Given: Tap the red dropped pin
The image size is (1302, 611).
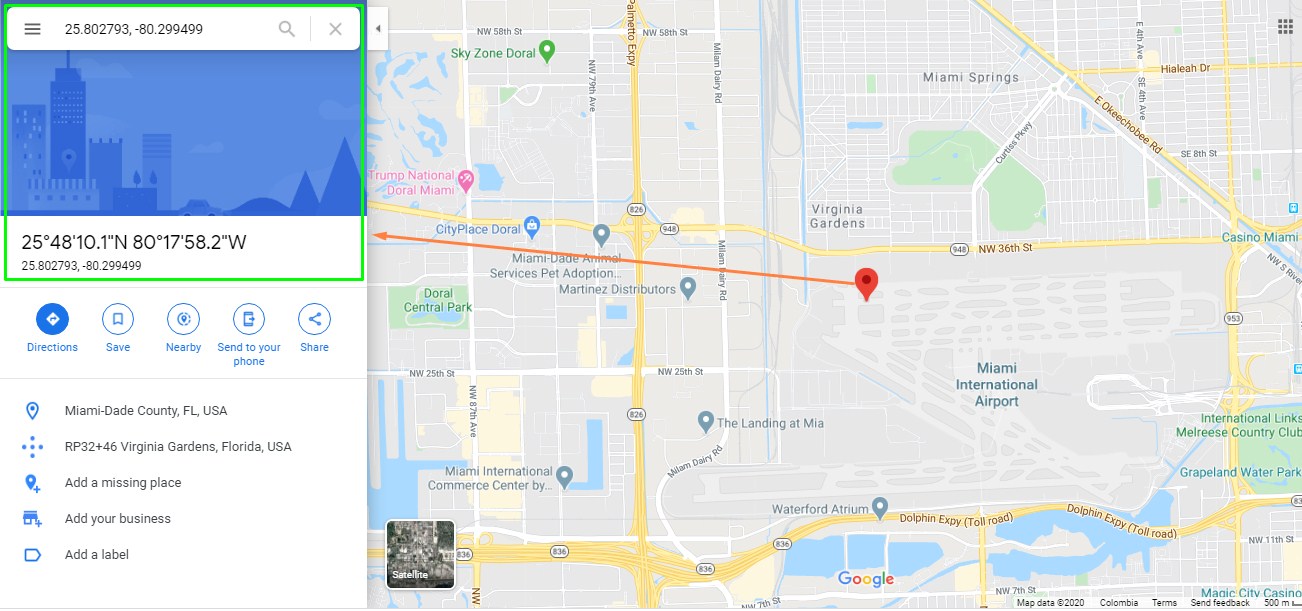Looking at the screenshot, I should tap(867, 282).
